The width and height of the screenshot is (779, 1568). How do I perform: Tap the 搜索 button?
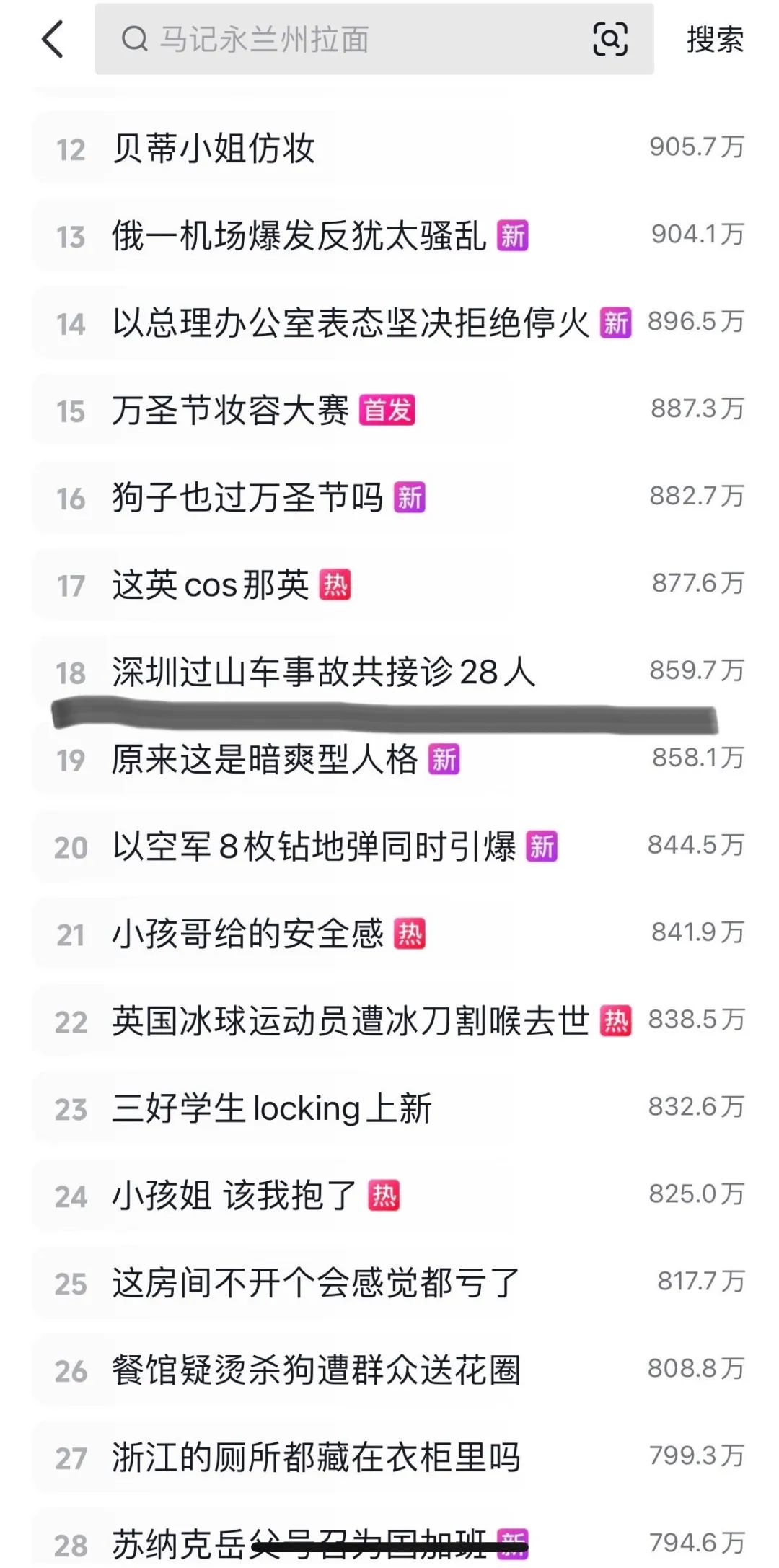click(x=714, y=39)
